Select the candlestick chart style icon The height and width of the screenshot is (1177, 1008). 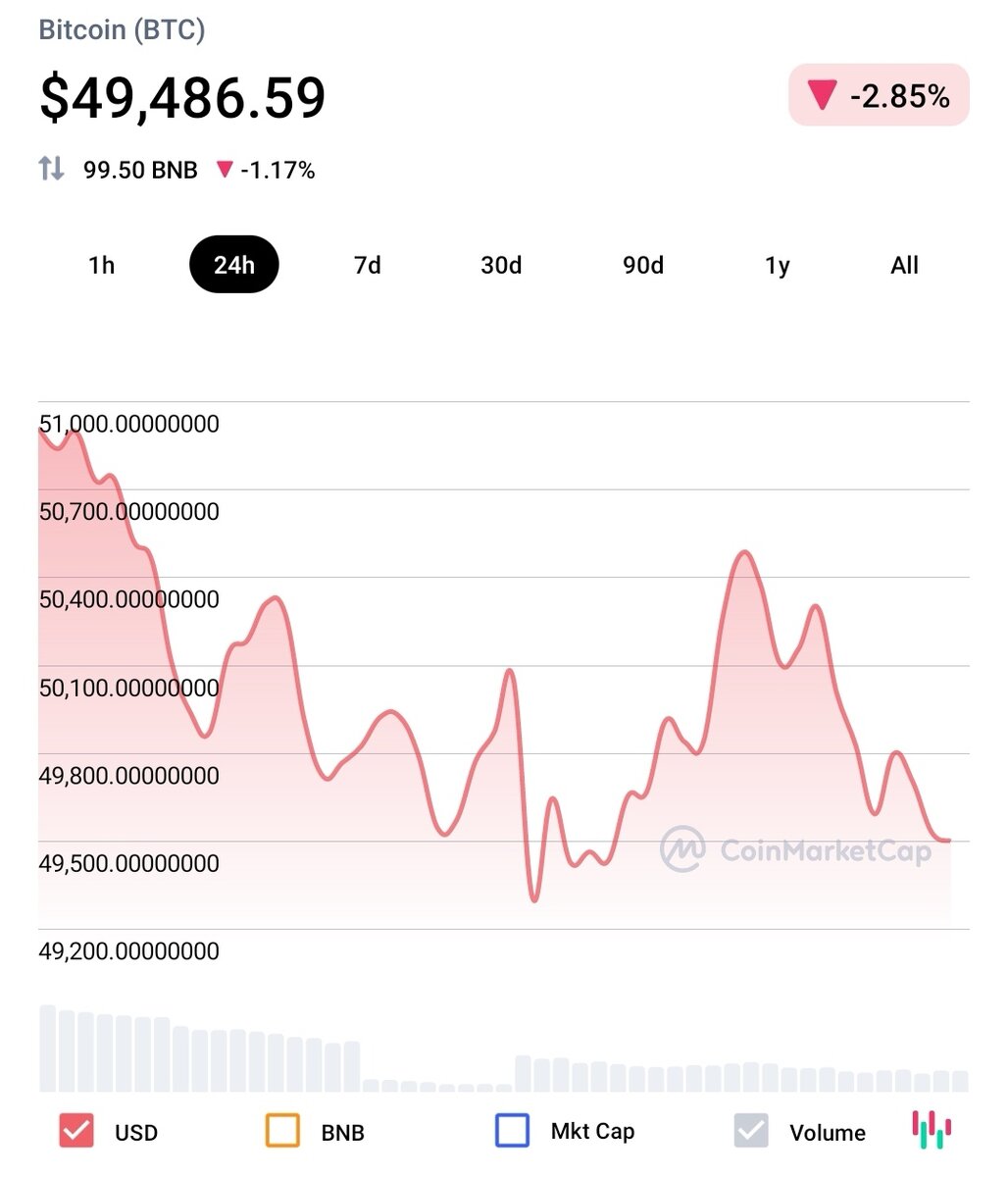[932, 1130]
